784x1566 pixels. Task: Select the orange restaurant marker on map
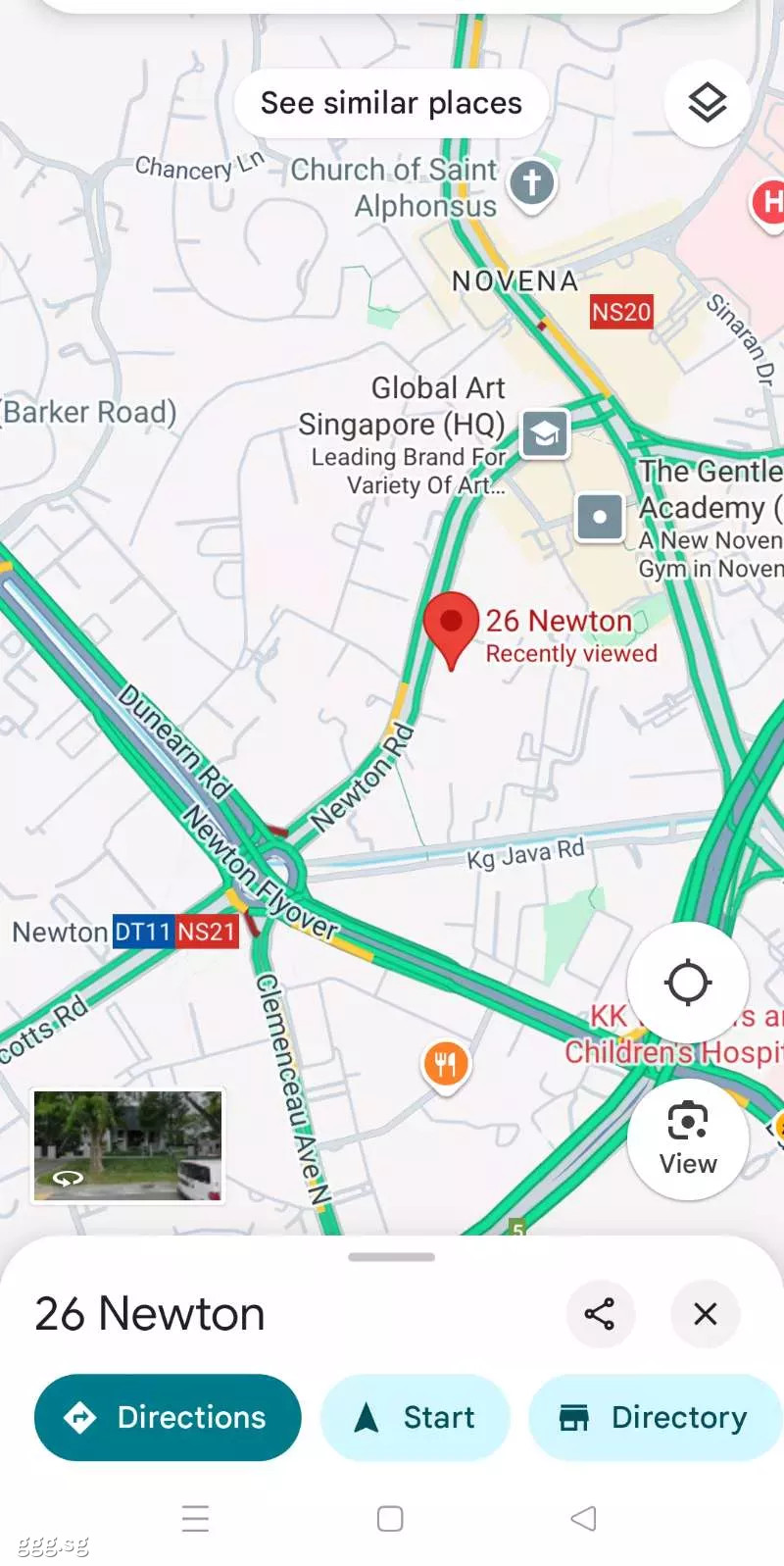coord(446,1065)
